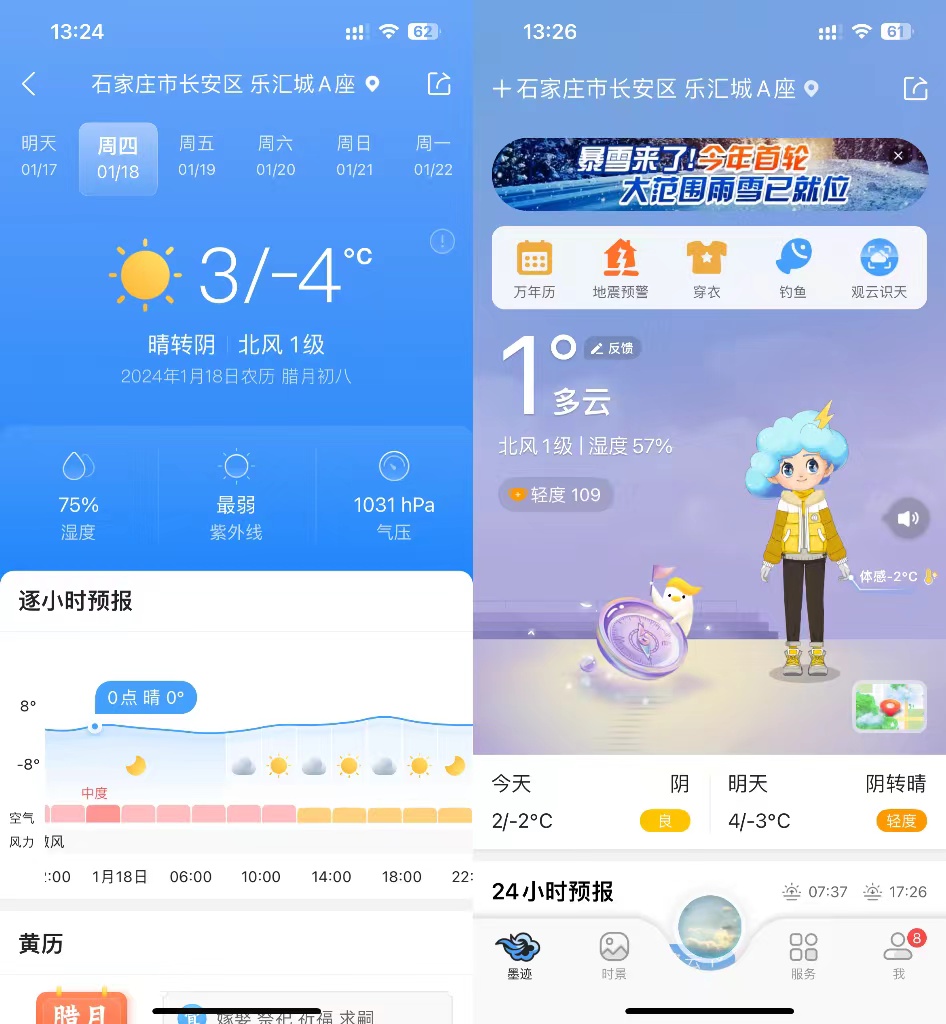Tap the 反馈 feedback button

(612, 348)
